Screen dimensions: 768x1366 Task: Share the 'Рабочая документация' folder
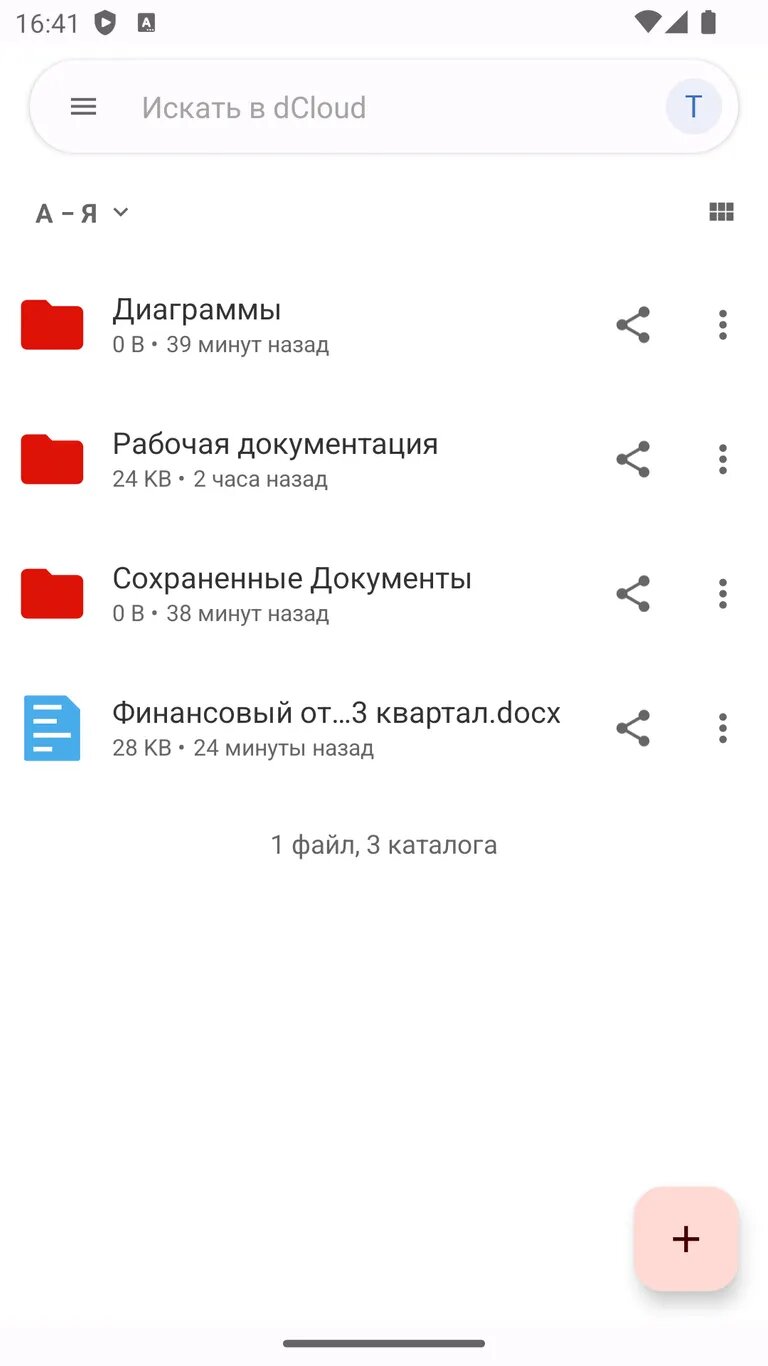click(x=633, y=459)
